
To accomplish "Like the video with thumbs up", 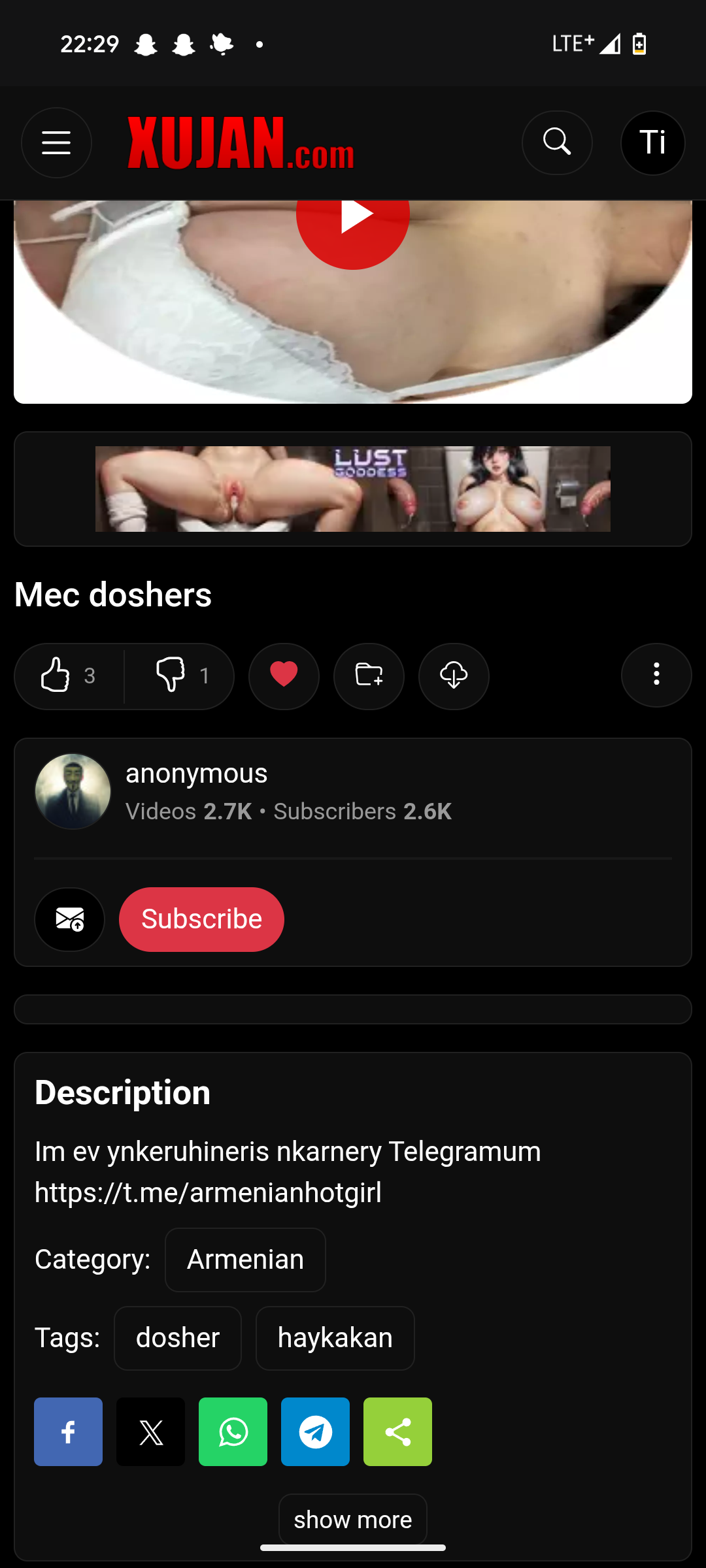I will (69, 676).
